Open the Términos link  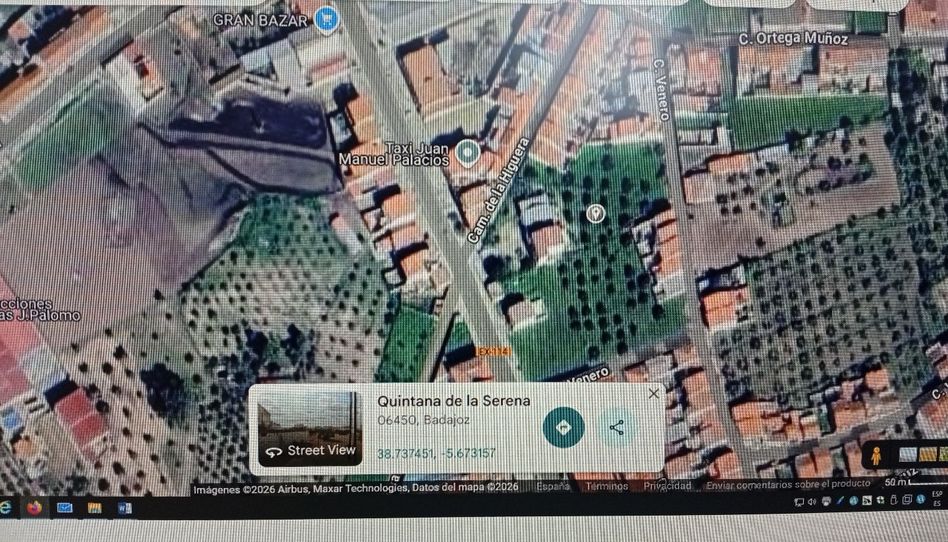(x=607, y=486)
